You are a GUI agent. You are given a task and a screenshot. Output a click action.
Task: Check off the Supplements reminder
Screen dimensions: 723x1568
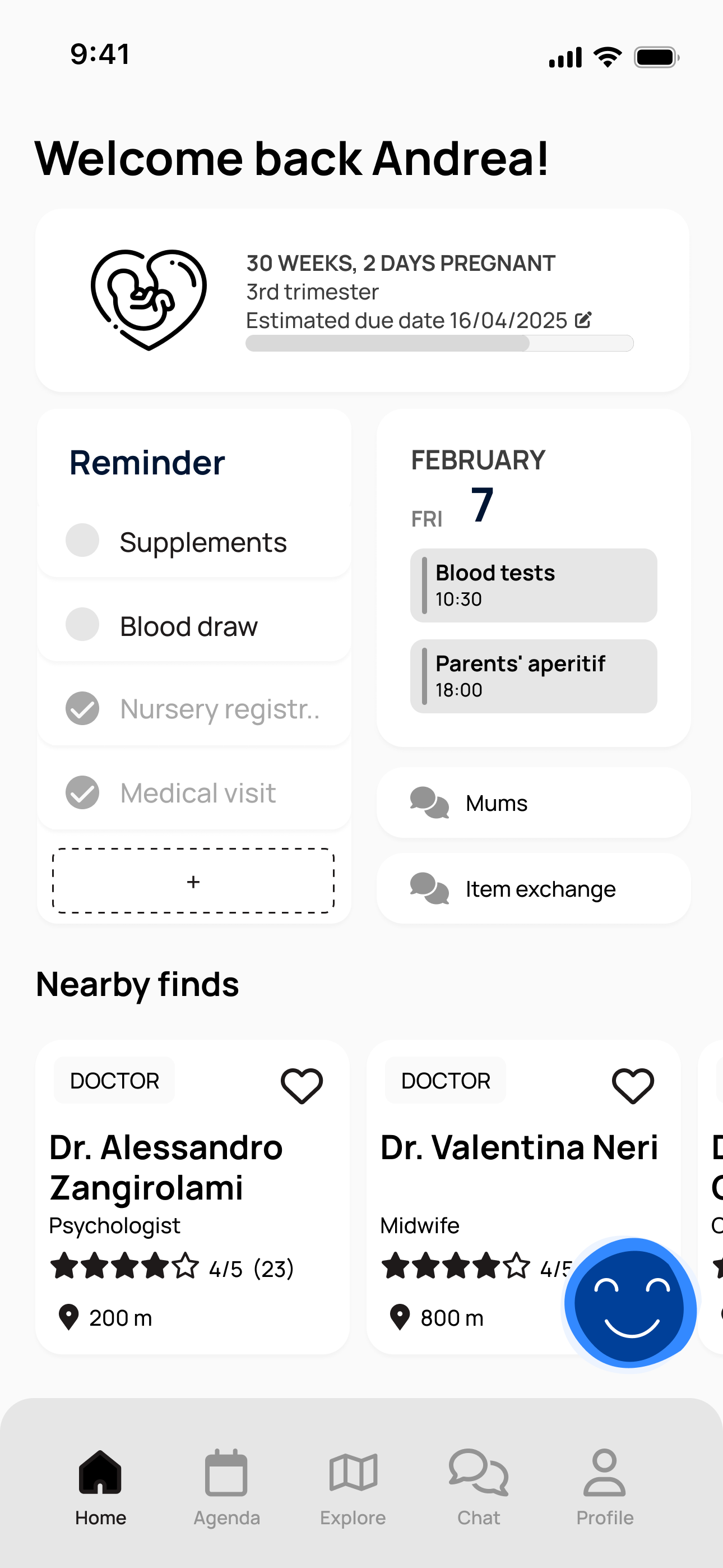pos(82,540)
